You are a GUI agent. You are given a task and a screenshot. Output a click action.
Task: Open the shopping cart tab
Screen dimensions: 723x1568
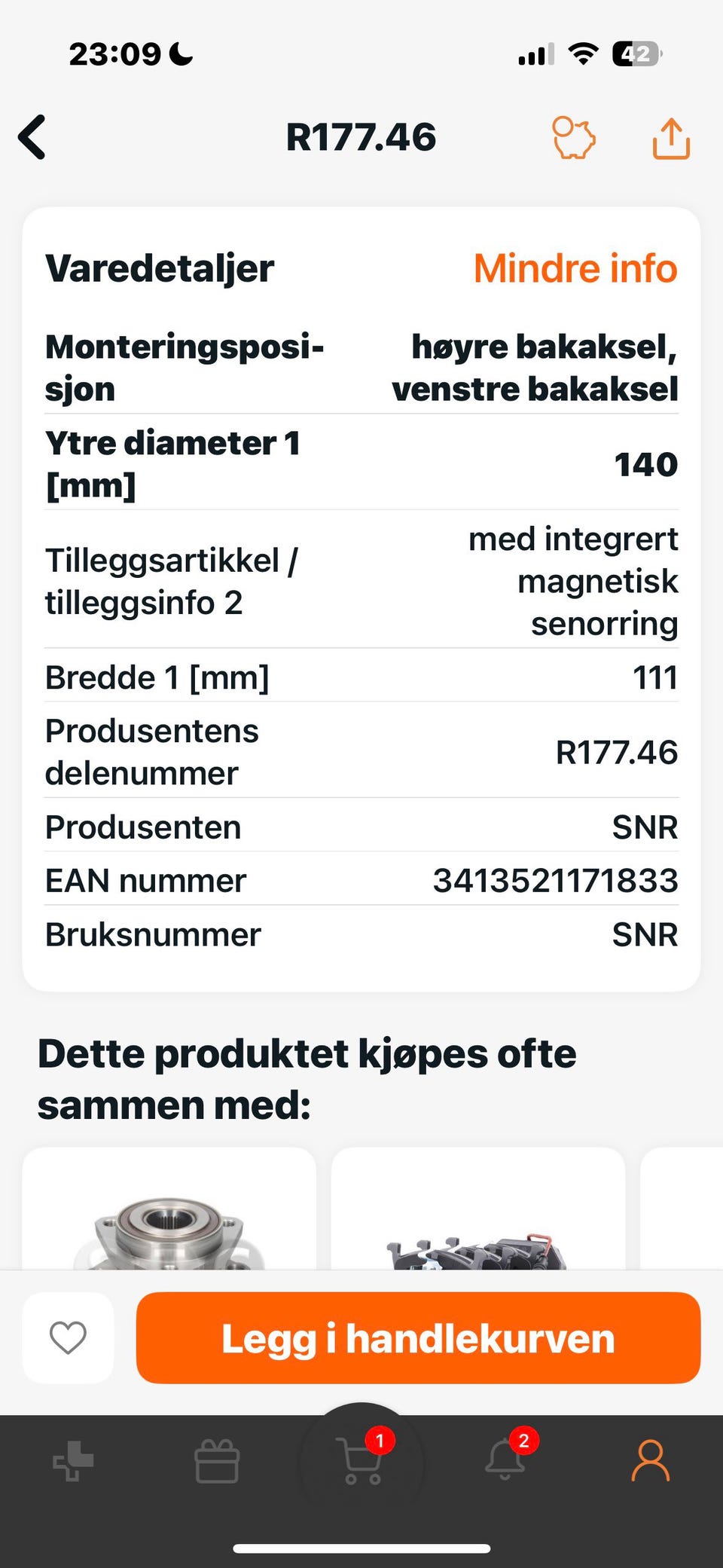[362, 1462]
